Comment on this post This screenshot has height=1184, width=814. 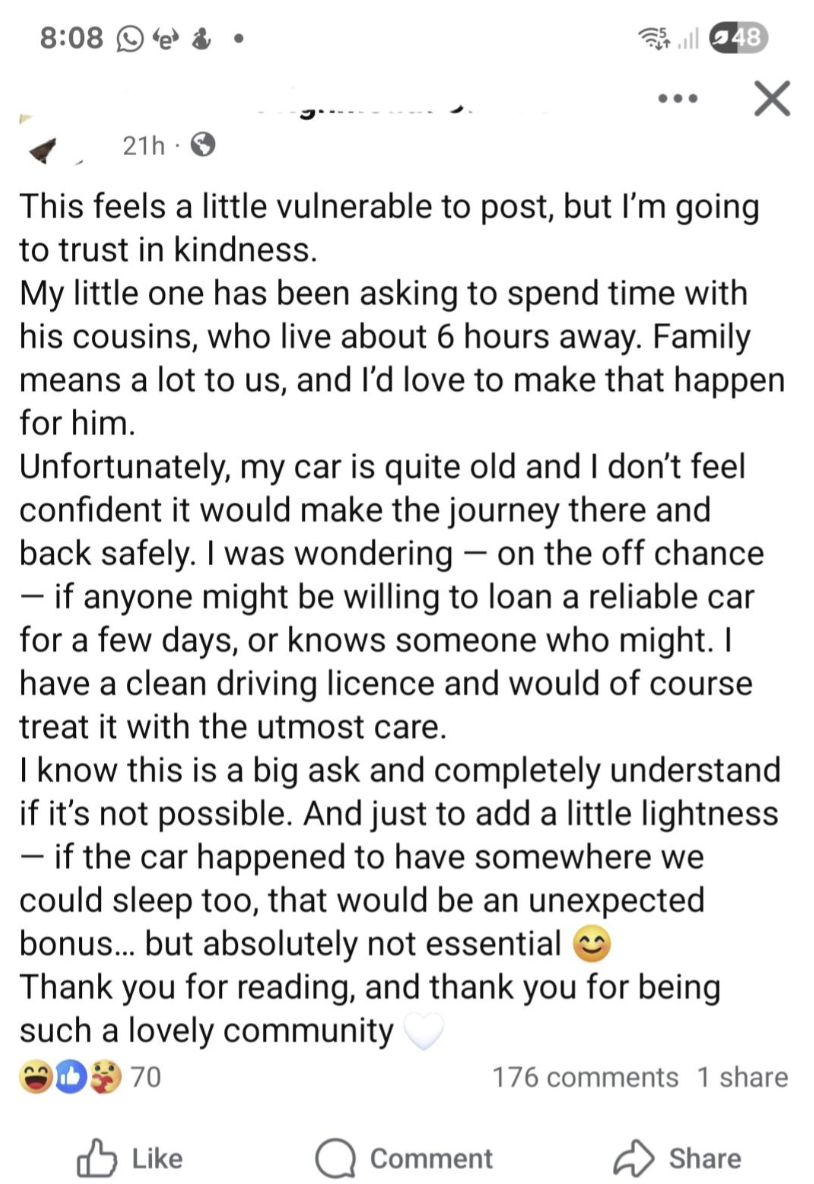click(404, 1158)
